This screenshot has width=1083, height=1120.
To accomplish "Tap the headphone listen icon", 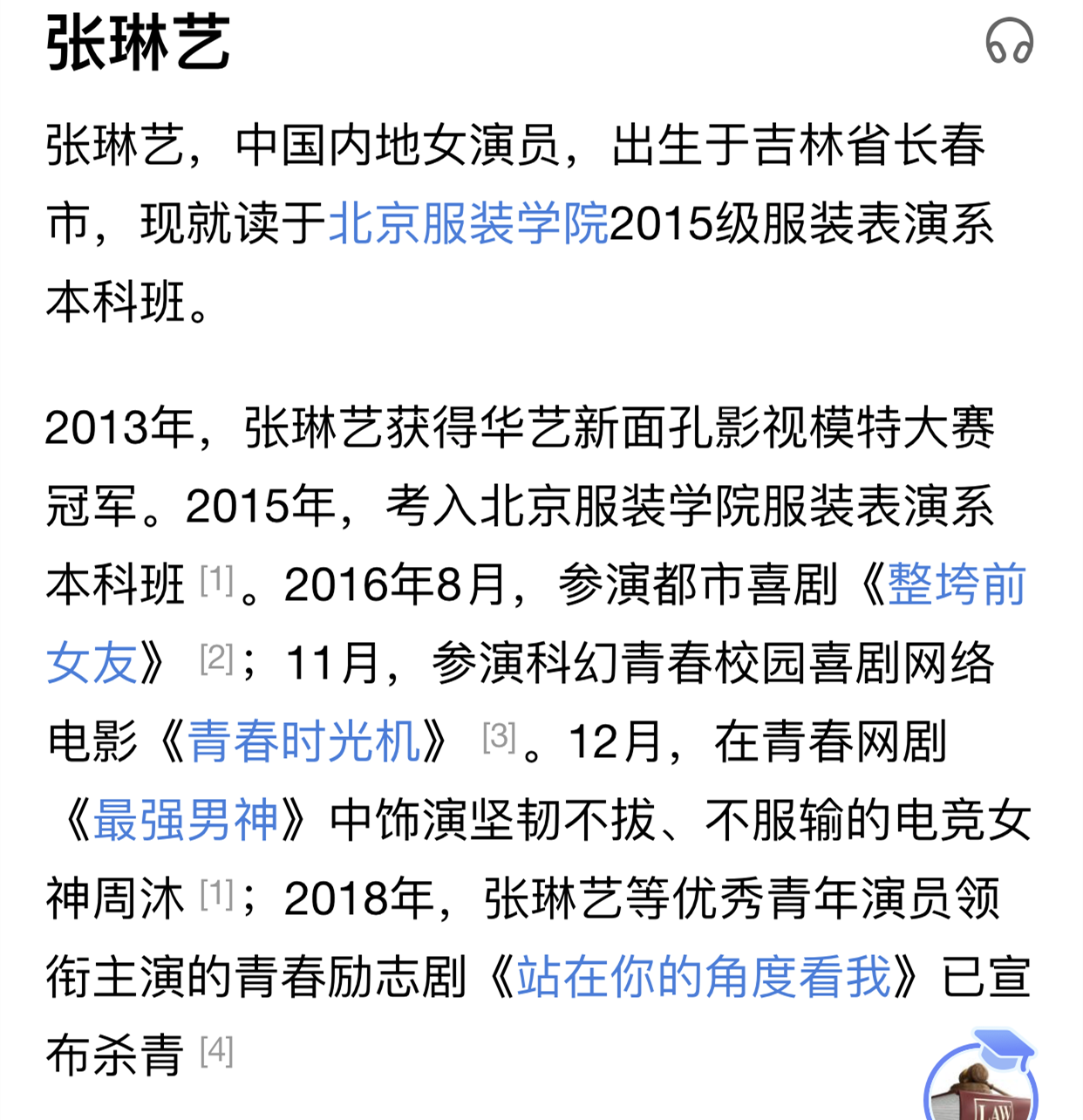I will (x=1009, y=41).
